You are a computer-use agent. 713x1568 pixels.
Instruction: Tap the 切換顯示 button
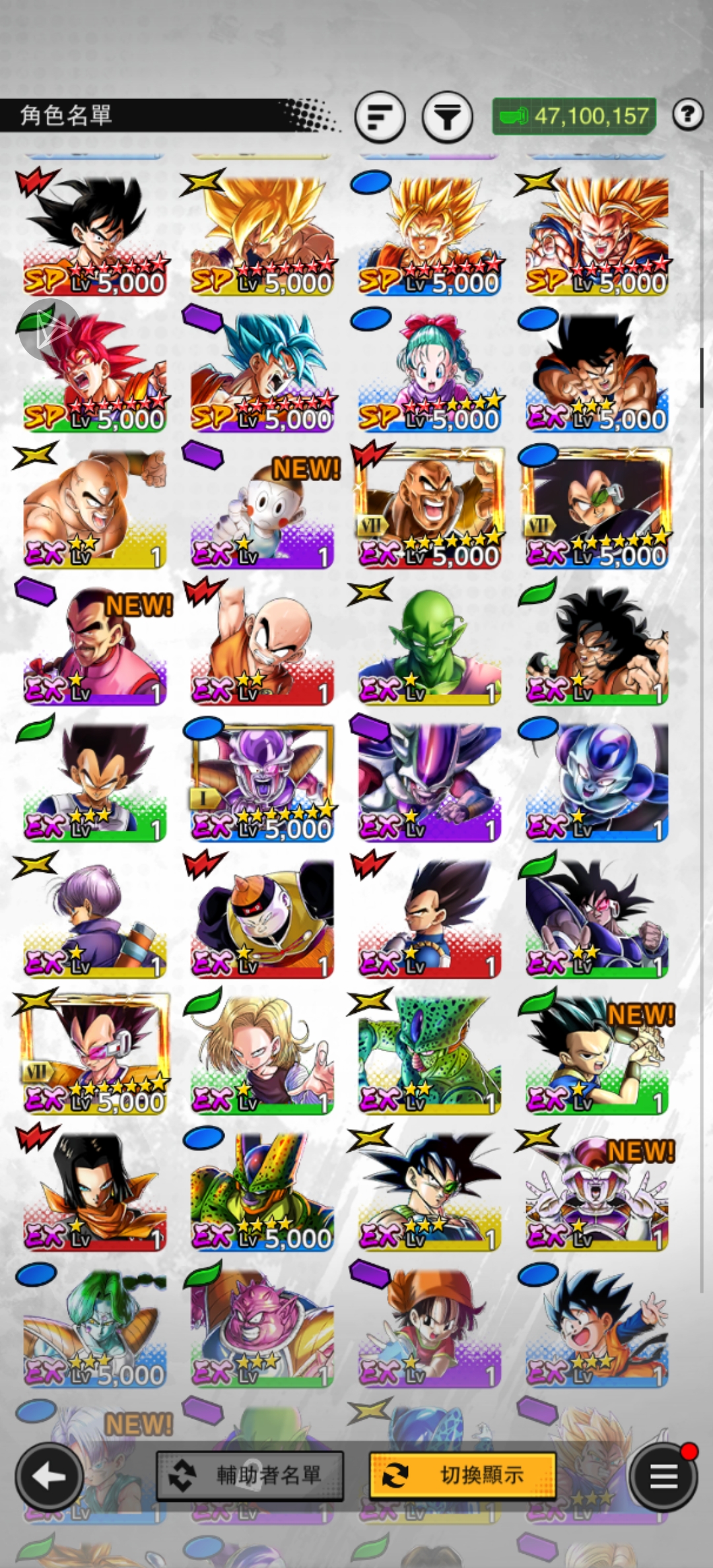coord(462,1476)
